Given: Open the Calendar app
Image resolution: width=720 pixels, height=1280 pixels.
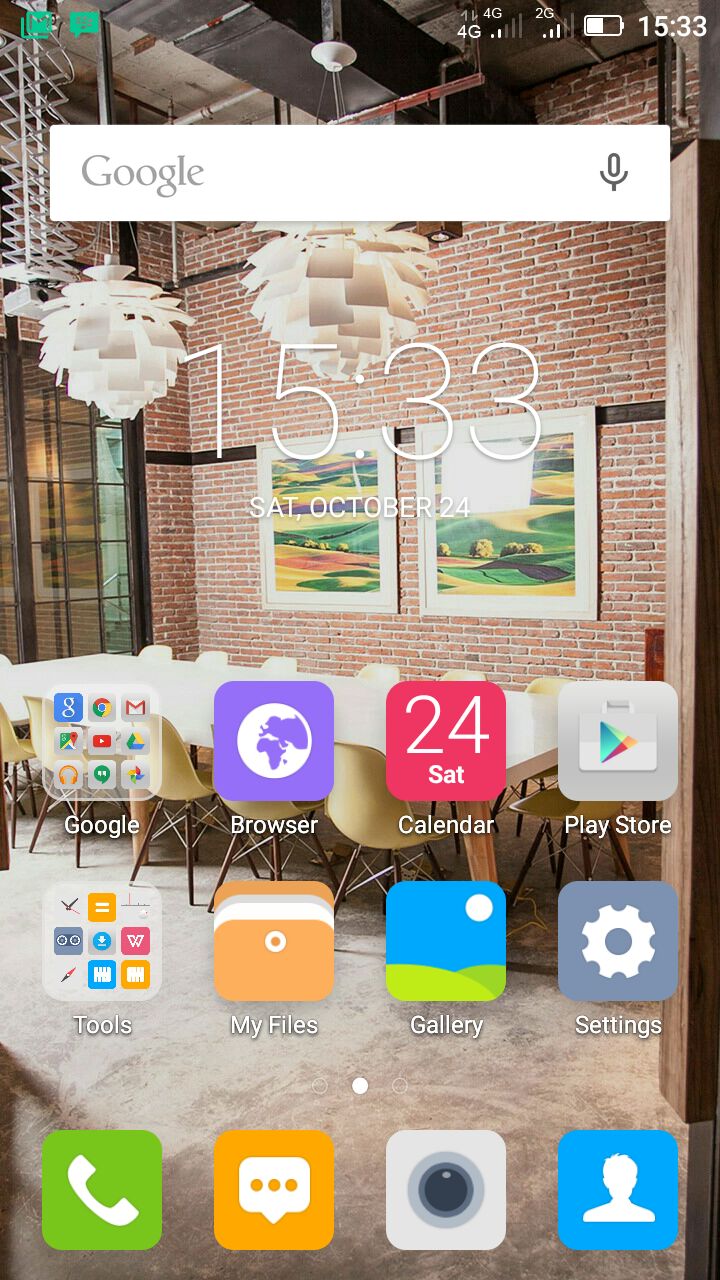Looking at the screenshot, I should coord(446,741).
